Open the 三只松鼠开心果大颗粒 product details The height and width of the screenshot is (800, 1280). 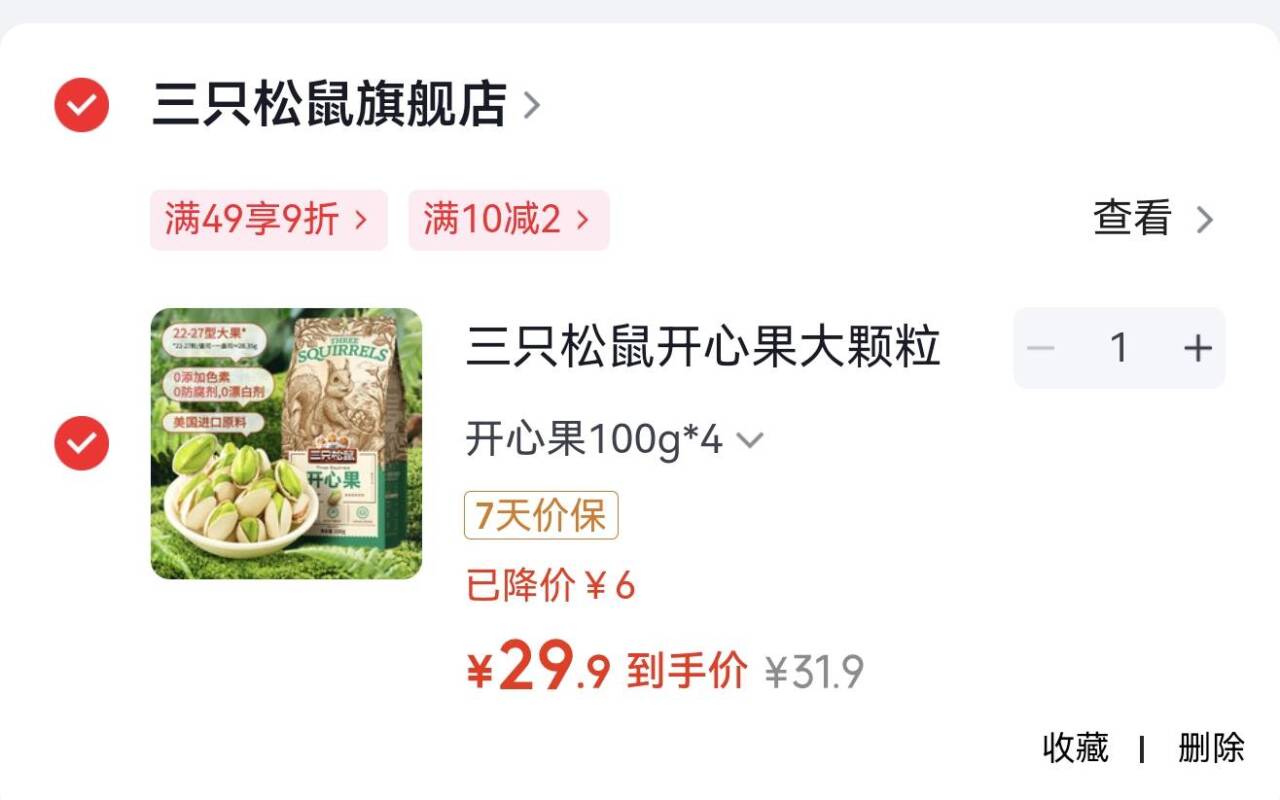click(702, 347)
